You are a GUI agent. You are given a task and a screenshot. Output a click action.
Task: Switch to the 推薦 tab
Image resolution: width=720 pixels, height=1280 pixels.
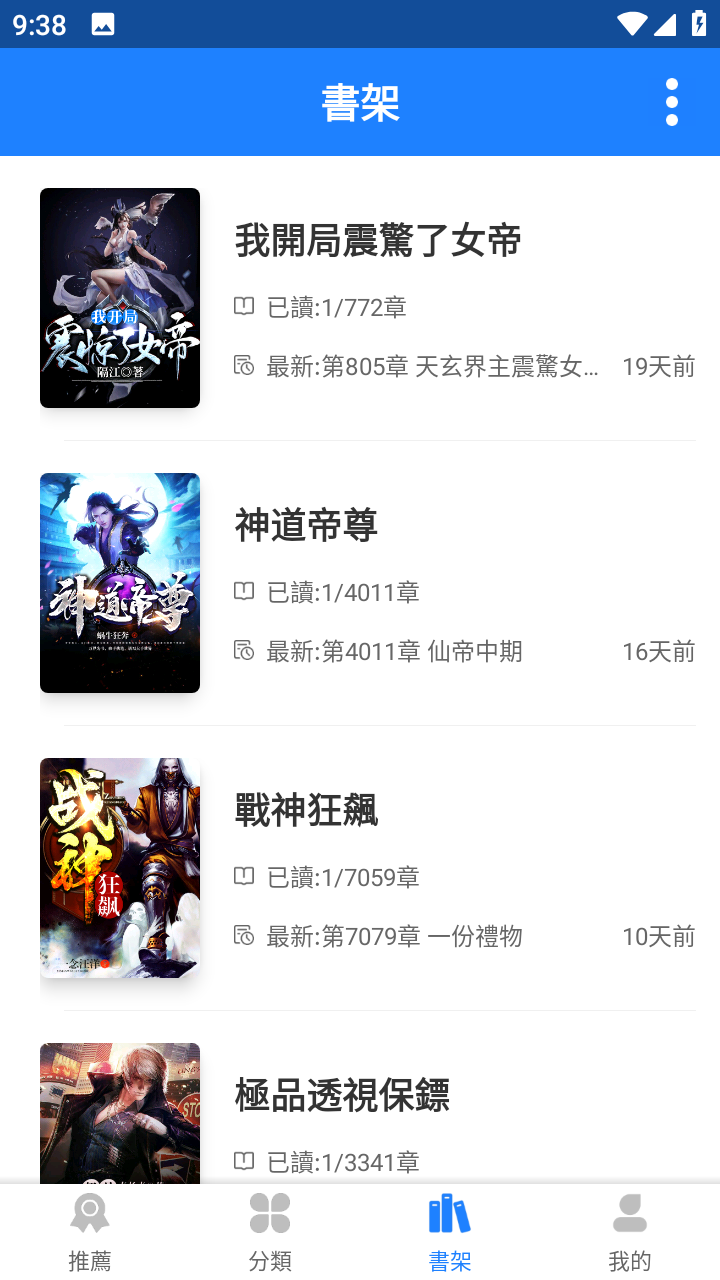[x=90, y=1232]
